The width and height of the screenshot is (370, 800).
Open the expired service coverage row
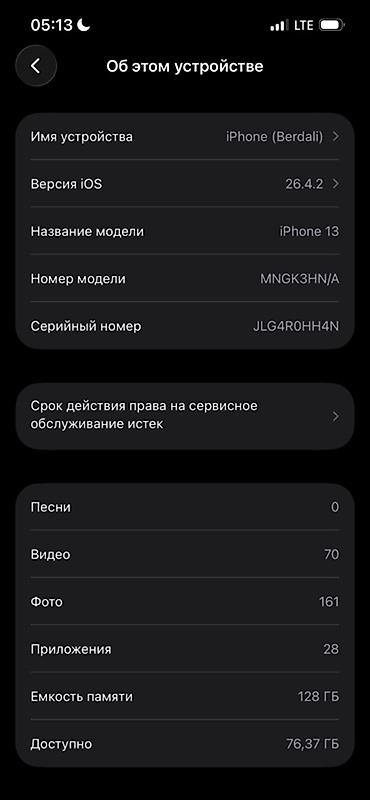tap(185, 416)
